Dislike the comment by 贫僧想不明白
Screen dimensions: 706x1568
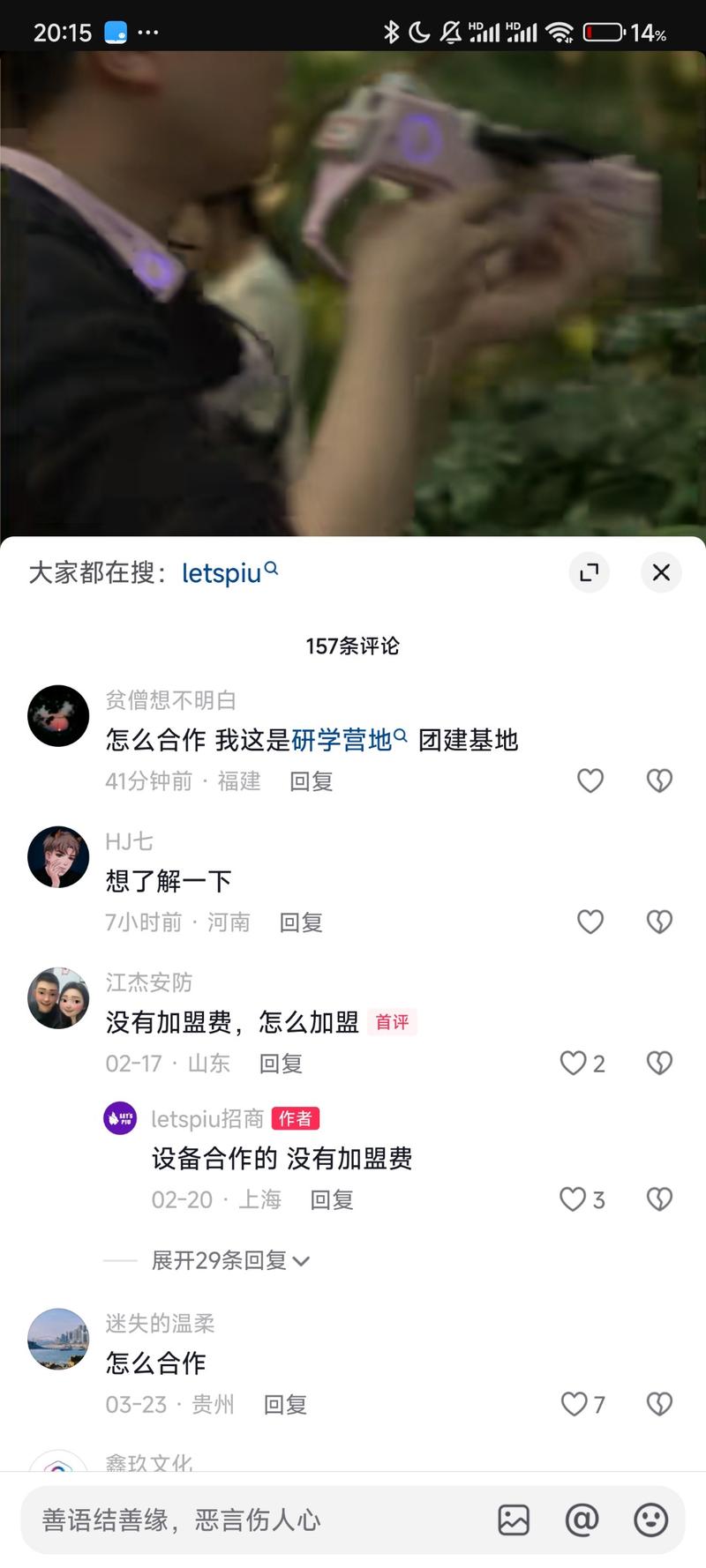(659, 780)
